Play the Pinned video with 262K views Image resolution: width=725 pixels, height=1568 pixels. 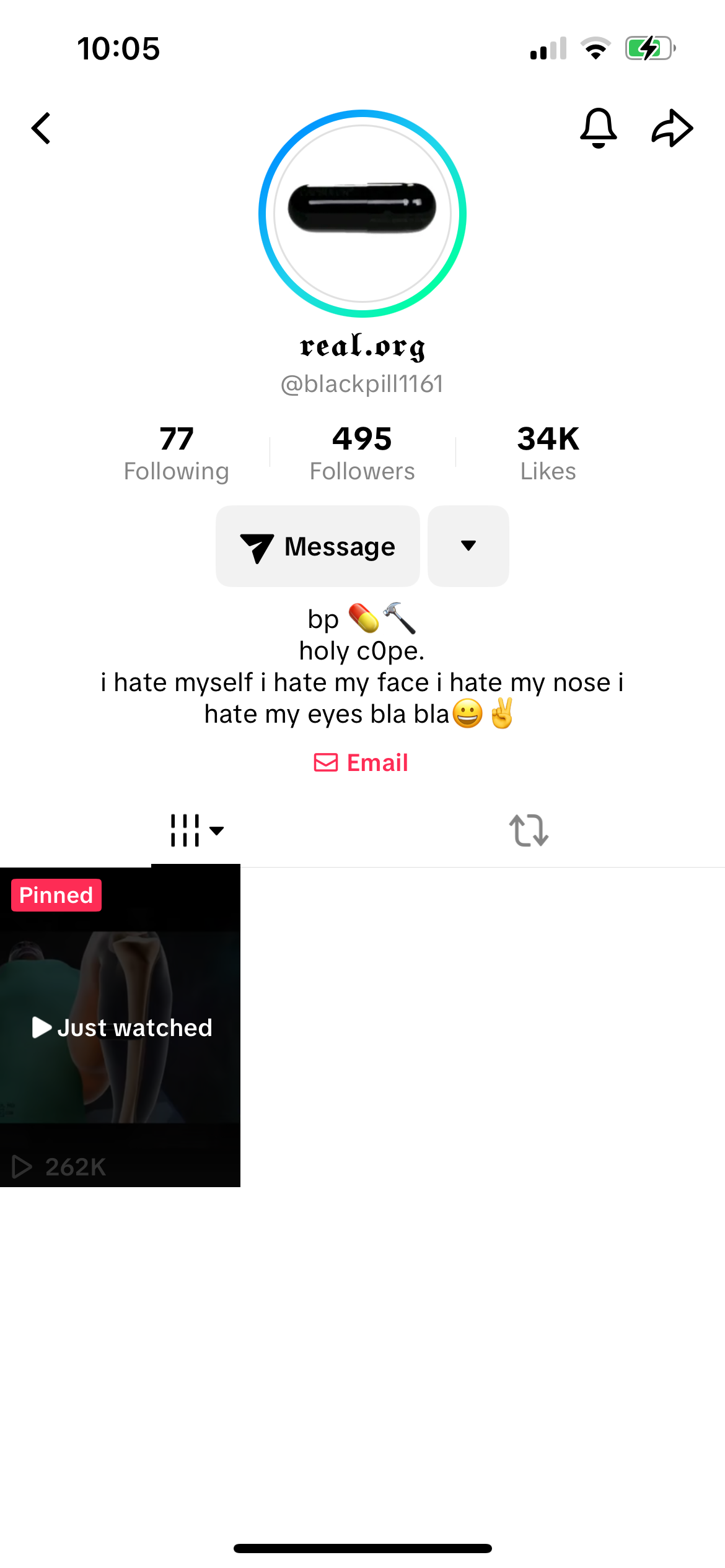tap(120, 1027)
